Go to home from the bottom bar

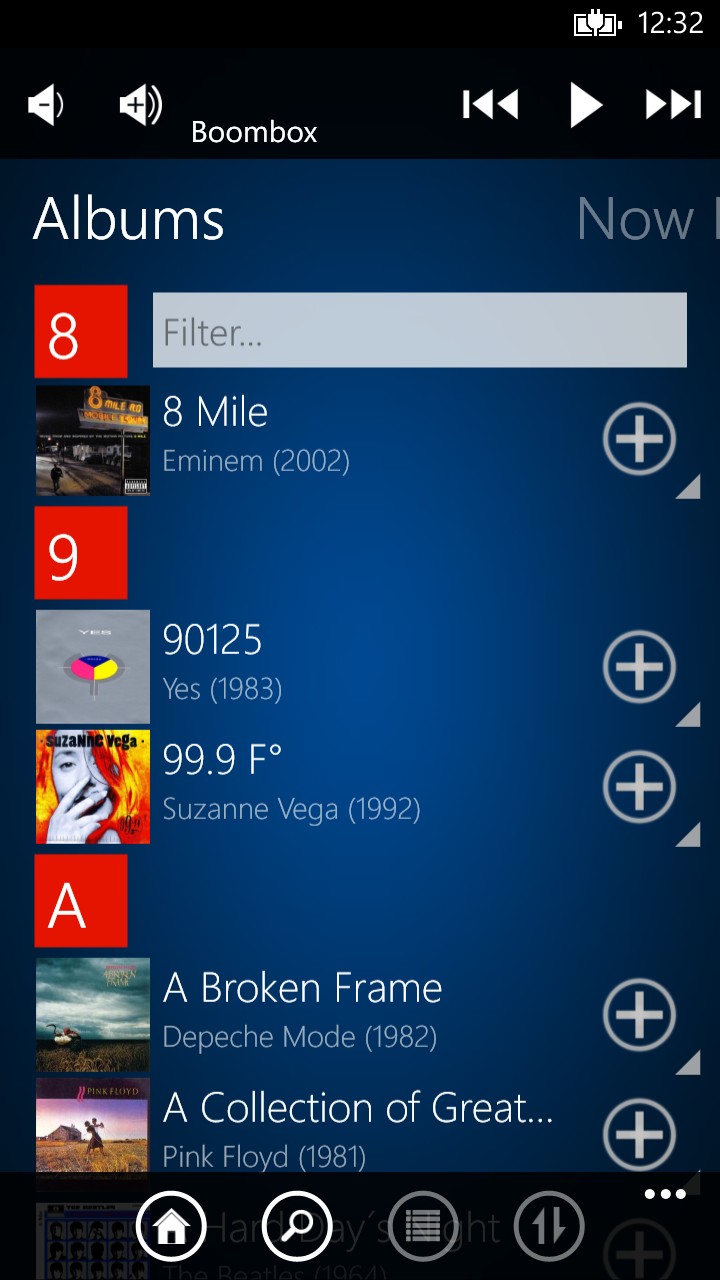click(172, 1226)
